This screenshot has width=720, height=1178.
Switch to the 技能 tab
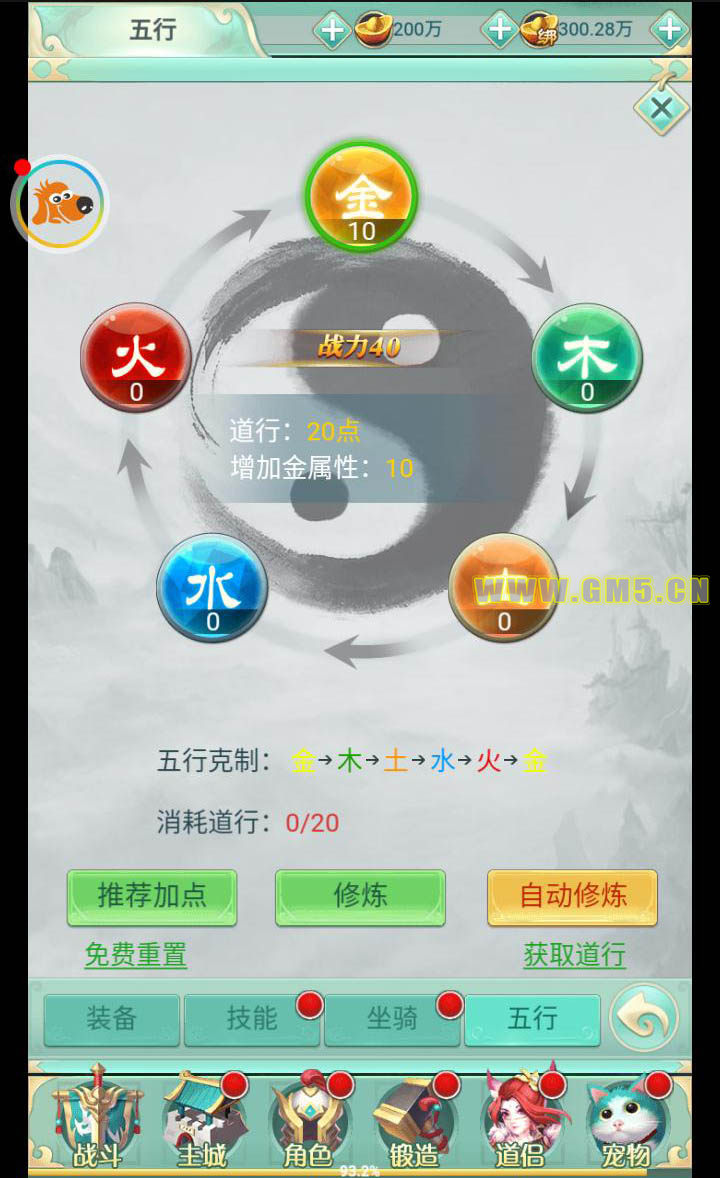[x=251, y=1019]
